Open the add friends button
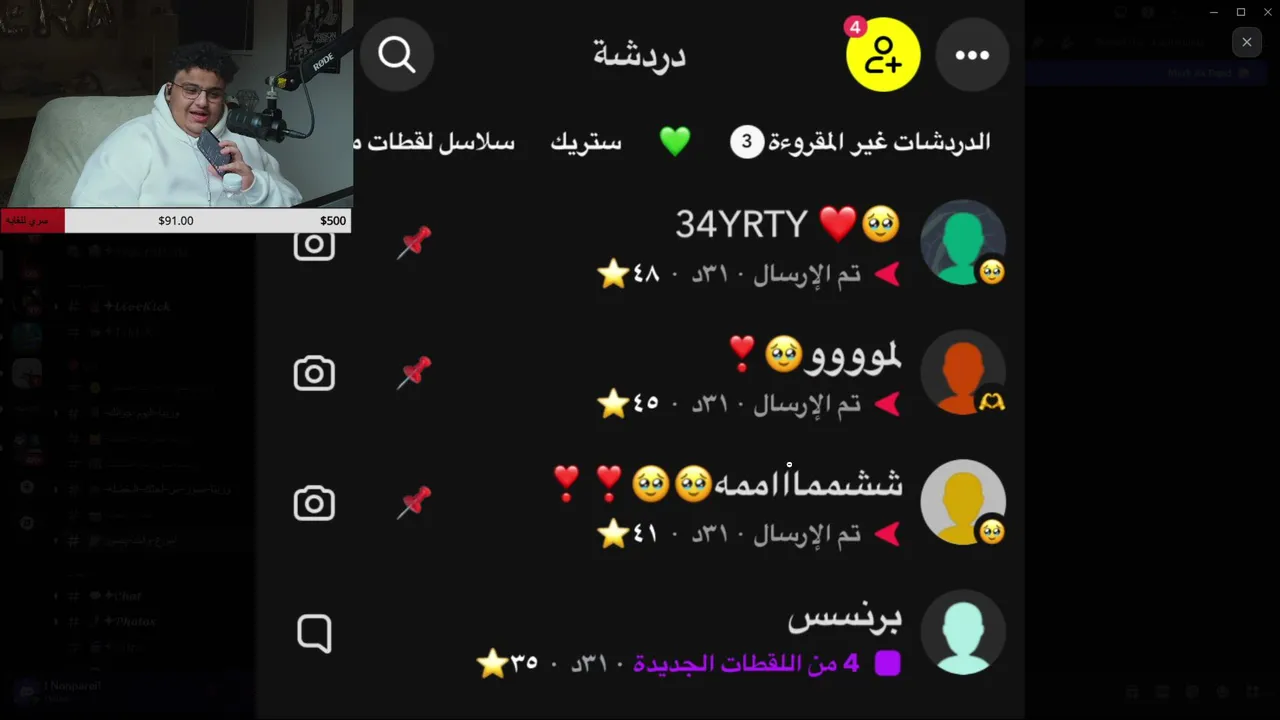 pos(882,55)
